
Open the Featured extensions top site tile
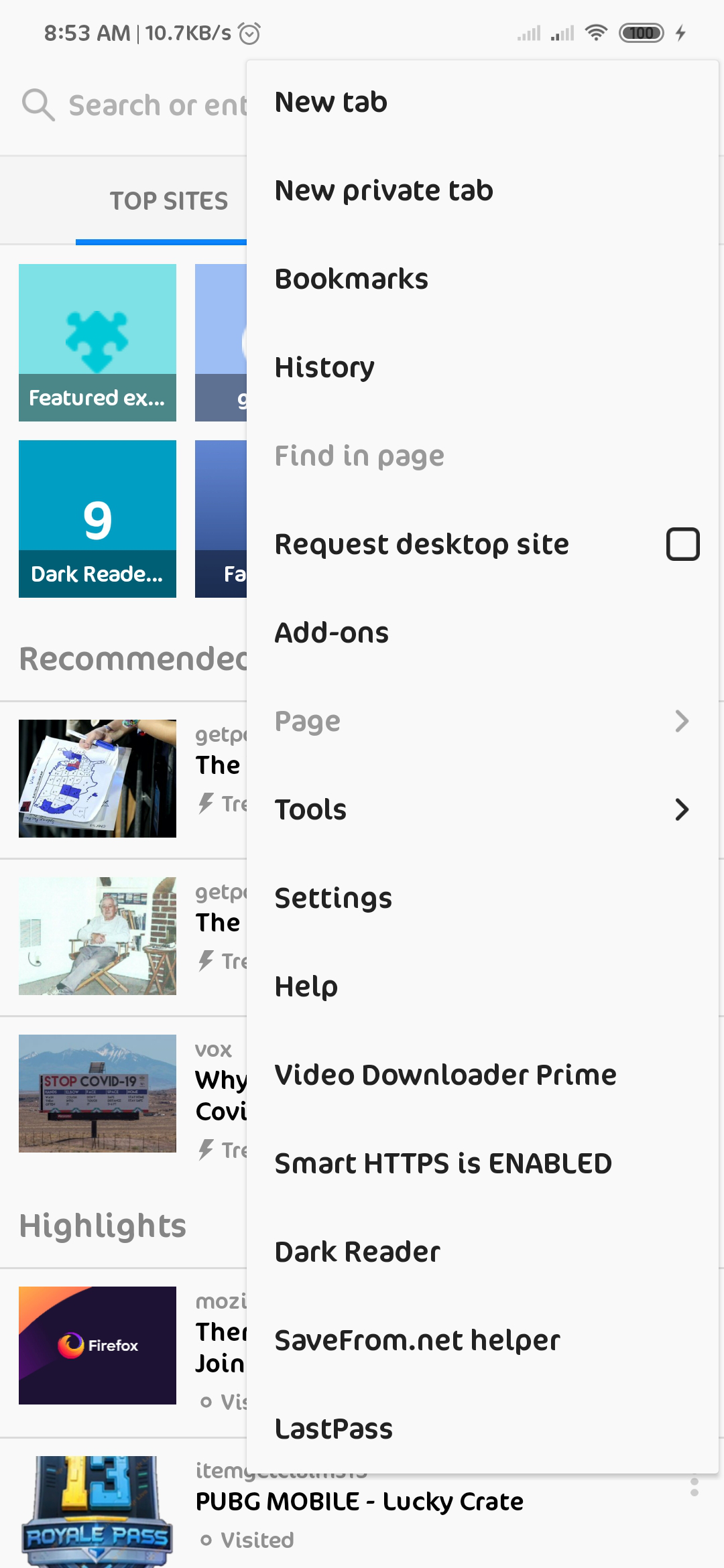(97, 342)
